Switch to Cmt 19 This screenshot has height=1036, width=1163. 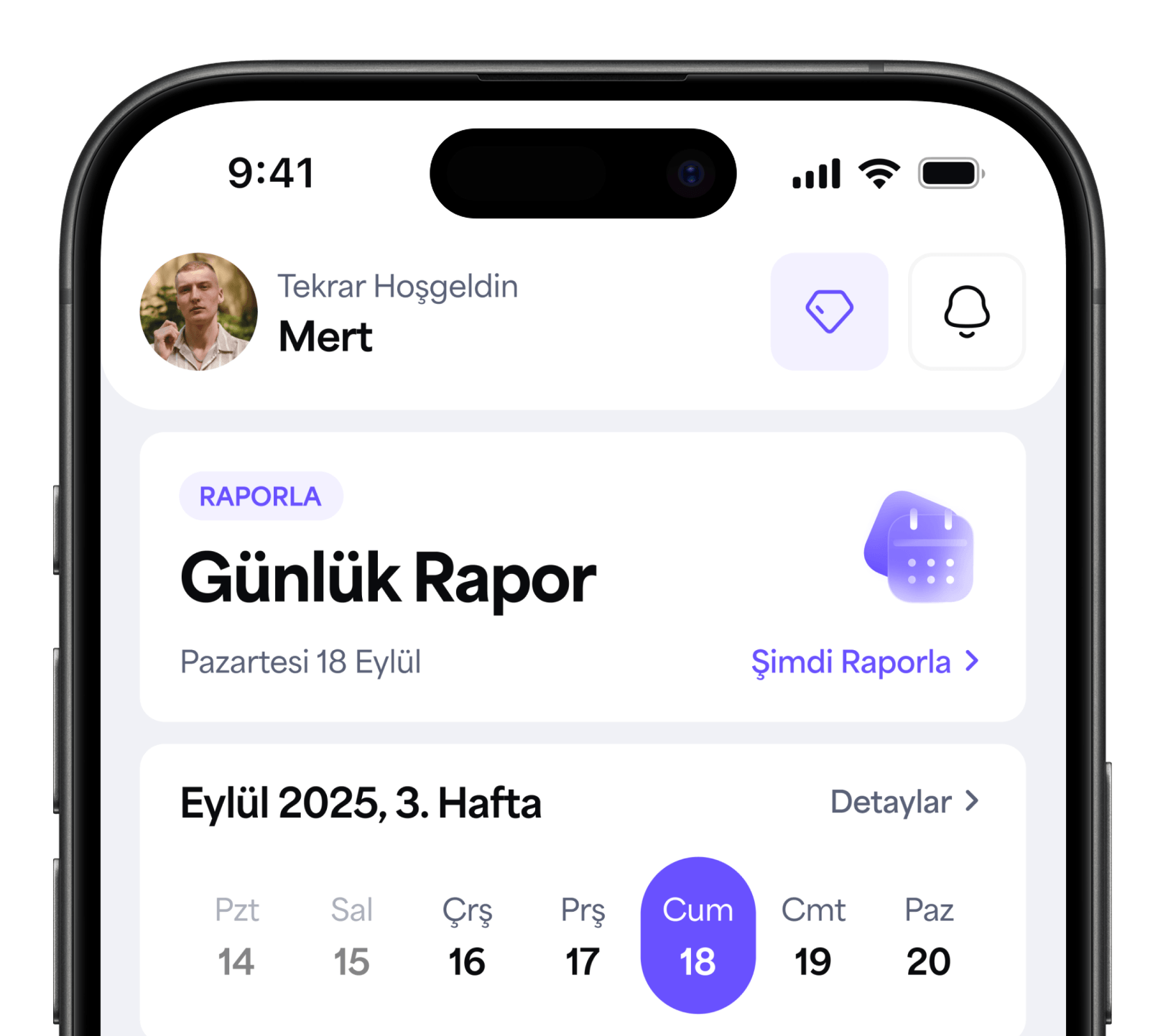(x=813, y=937)
